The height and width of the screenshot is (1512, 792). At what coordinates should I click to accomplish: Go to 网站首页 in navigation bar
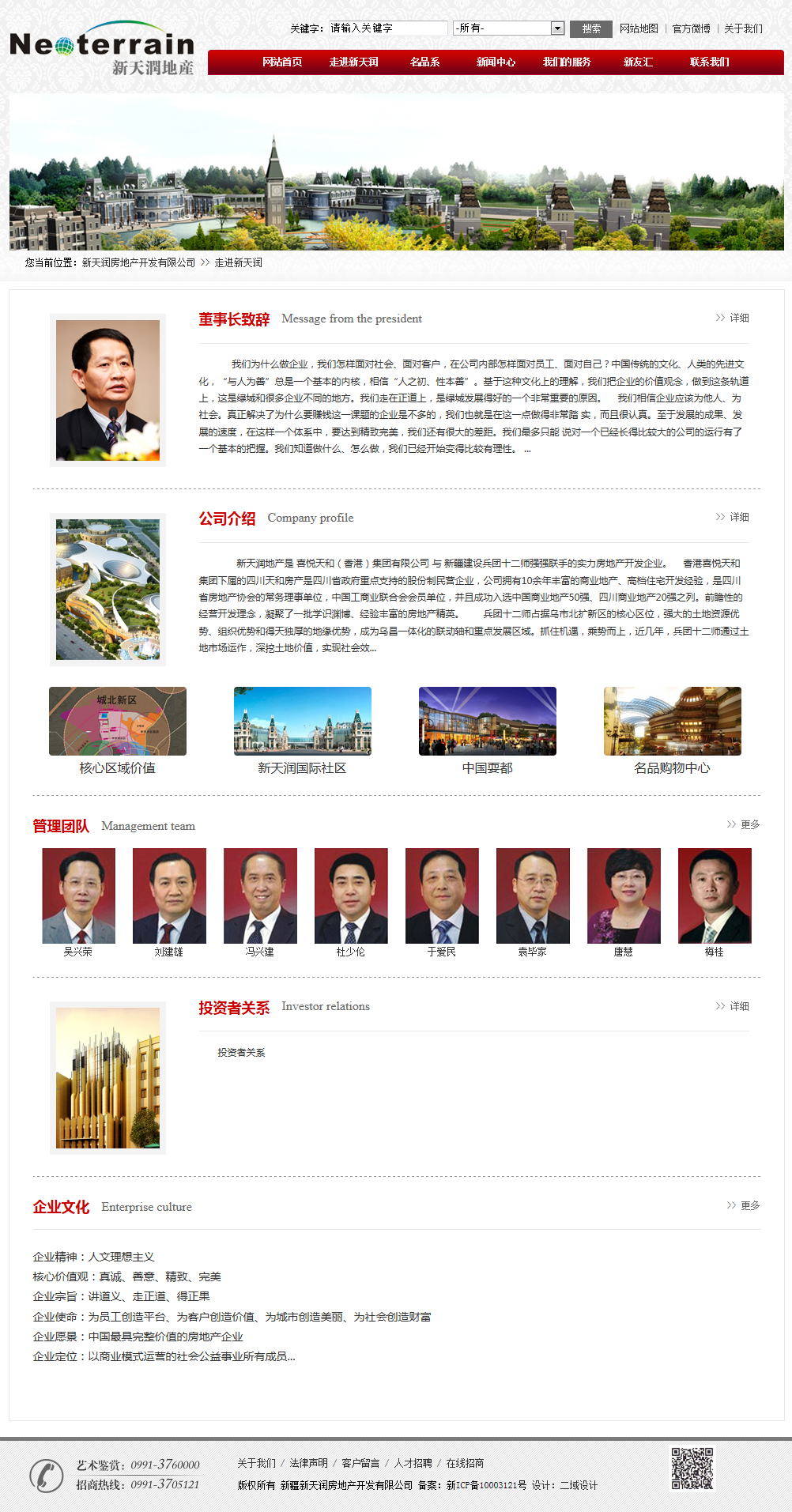pyautogui.click(x=282, y=62)
